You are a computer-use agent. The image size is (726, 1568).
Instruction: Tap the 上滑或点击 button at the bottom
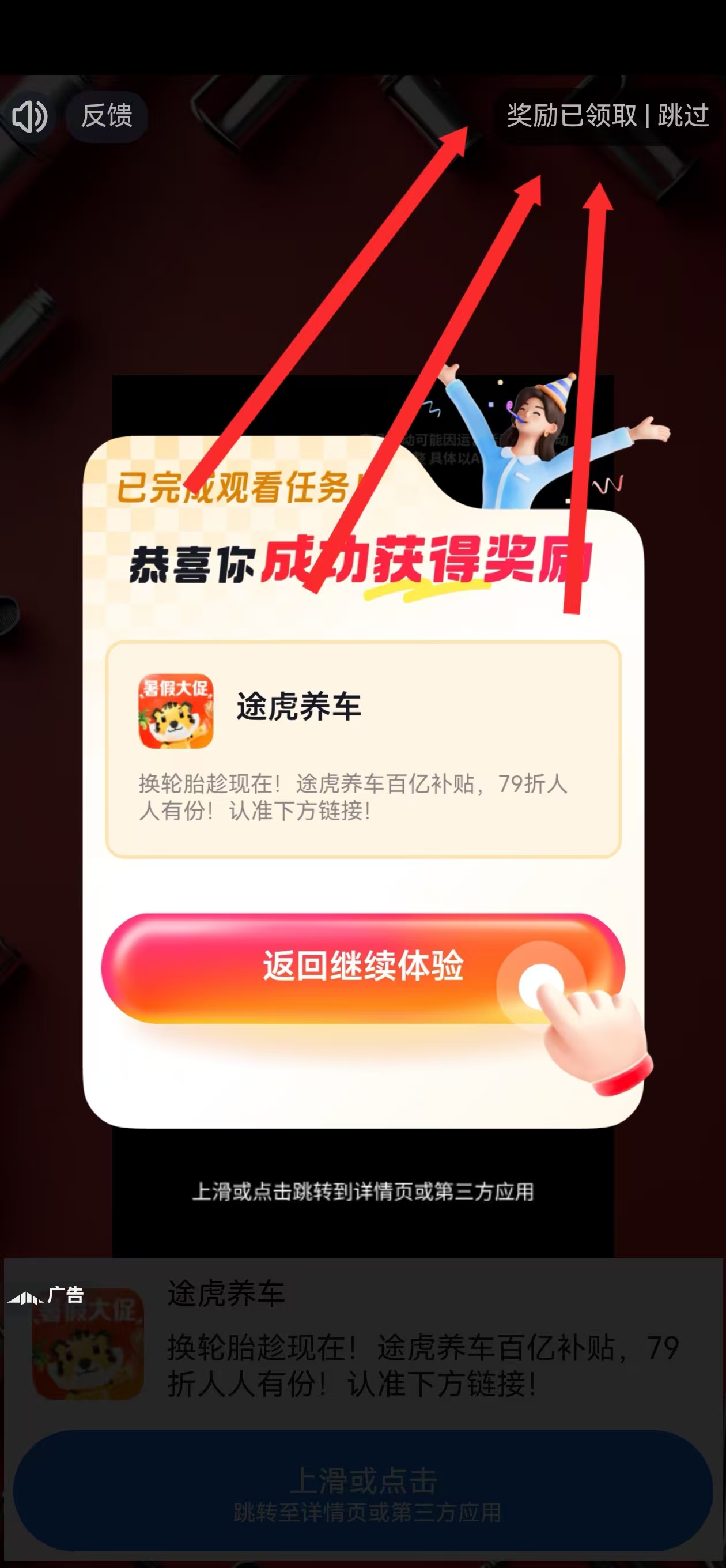point(364,1490)
